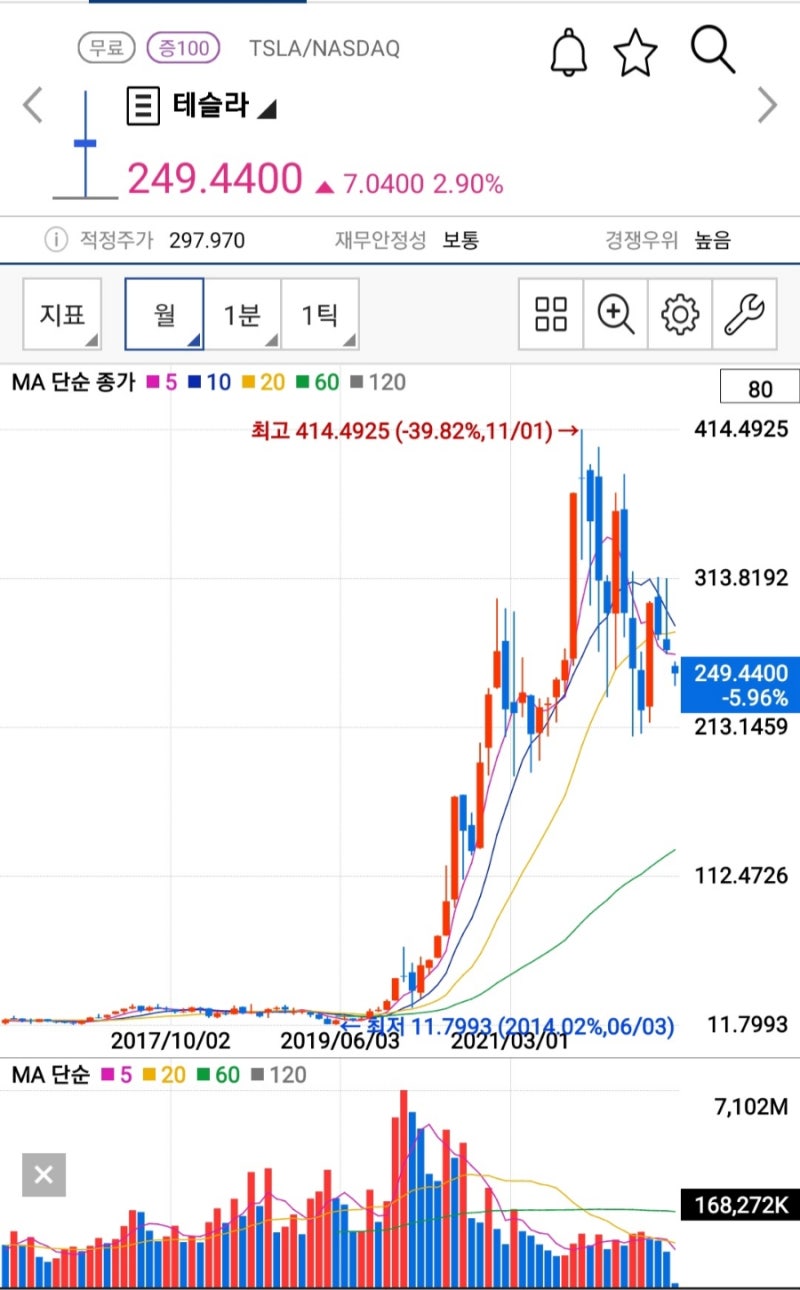
Task: Add TSLA to favorites via star icon
Action: pyautogui.click(x=637, y=52)
